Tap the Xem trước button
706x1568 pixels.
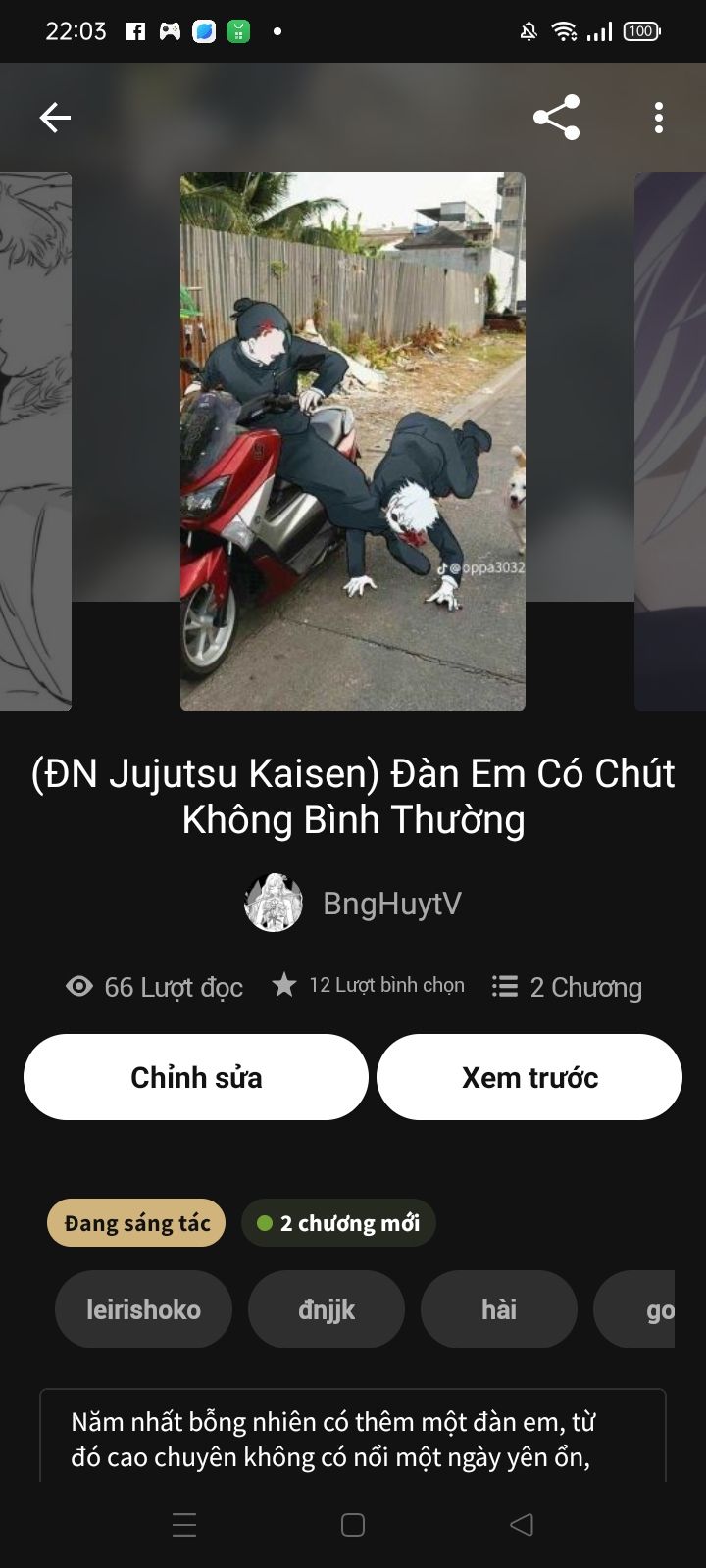coord(529,1077)
